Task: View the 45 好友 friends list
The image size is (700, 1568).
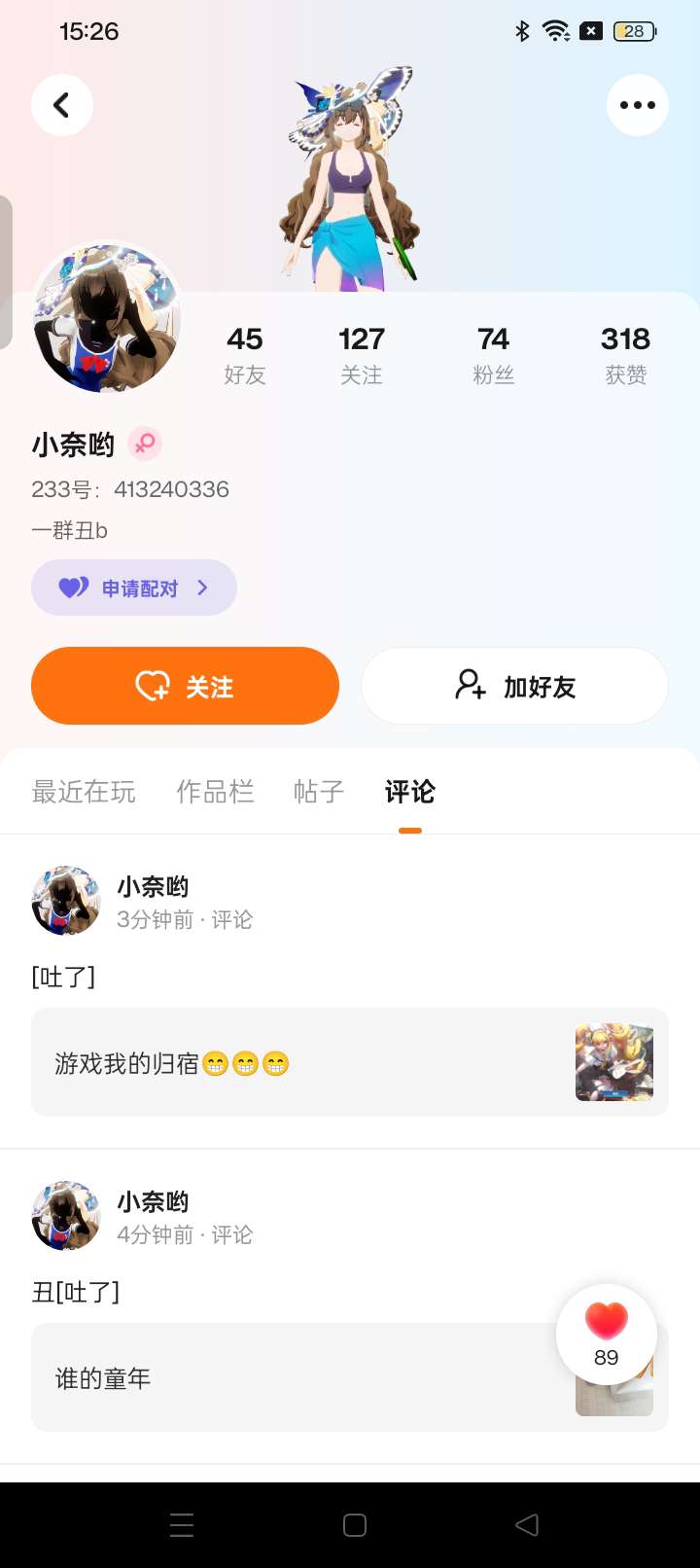Action: (245, 354)
